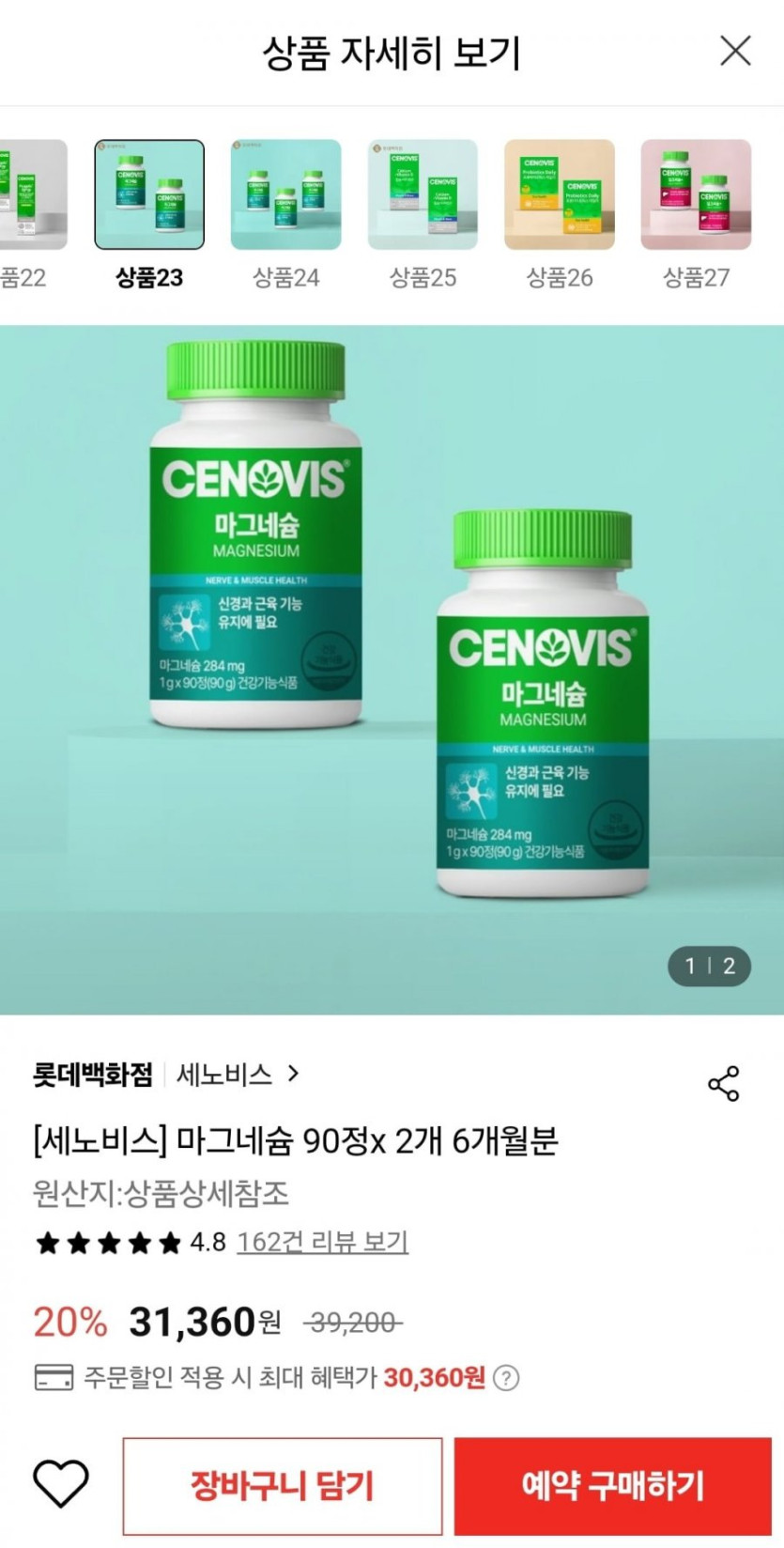
Task: Open the 상품25 thumbnail
Action: [x=423, y=194]
